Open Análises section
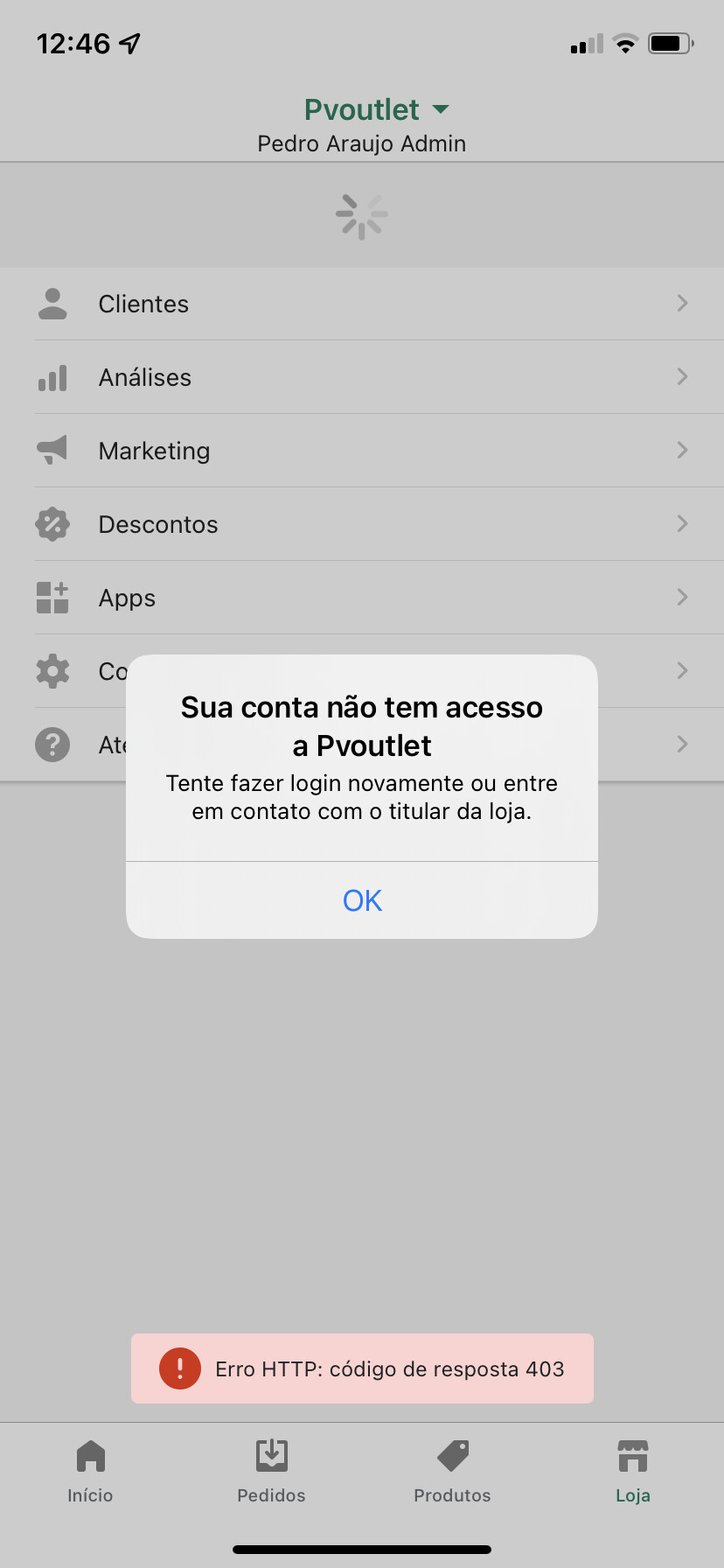 click(362, 377)
